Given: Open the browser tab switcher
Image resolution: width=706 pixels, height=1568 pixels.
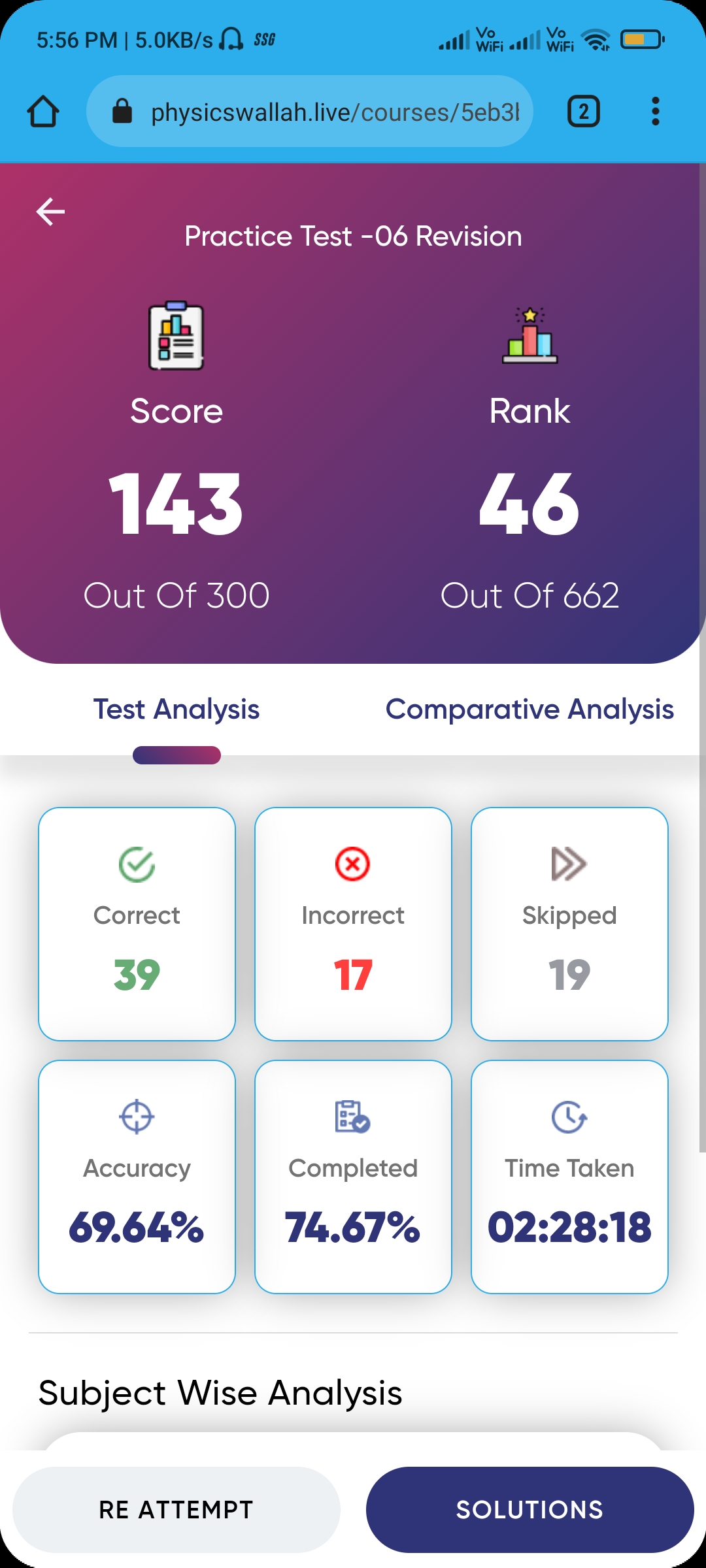Looking at the screenshot, I should pyautogui.click(x=583, y=111).
